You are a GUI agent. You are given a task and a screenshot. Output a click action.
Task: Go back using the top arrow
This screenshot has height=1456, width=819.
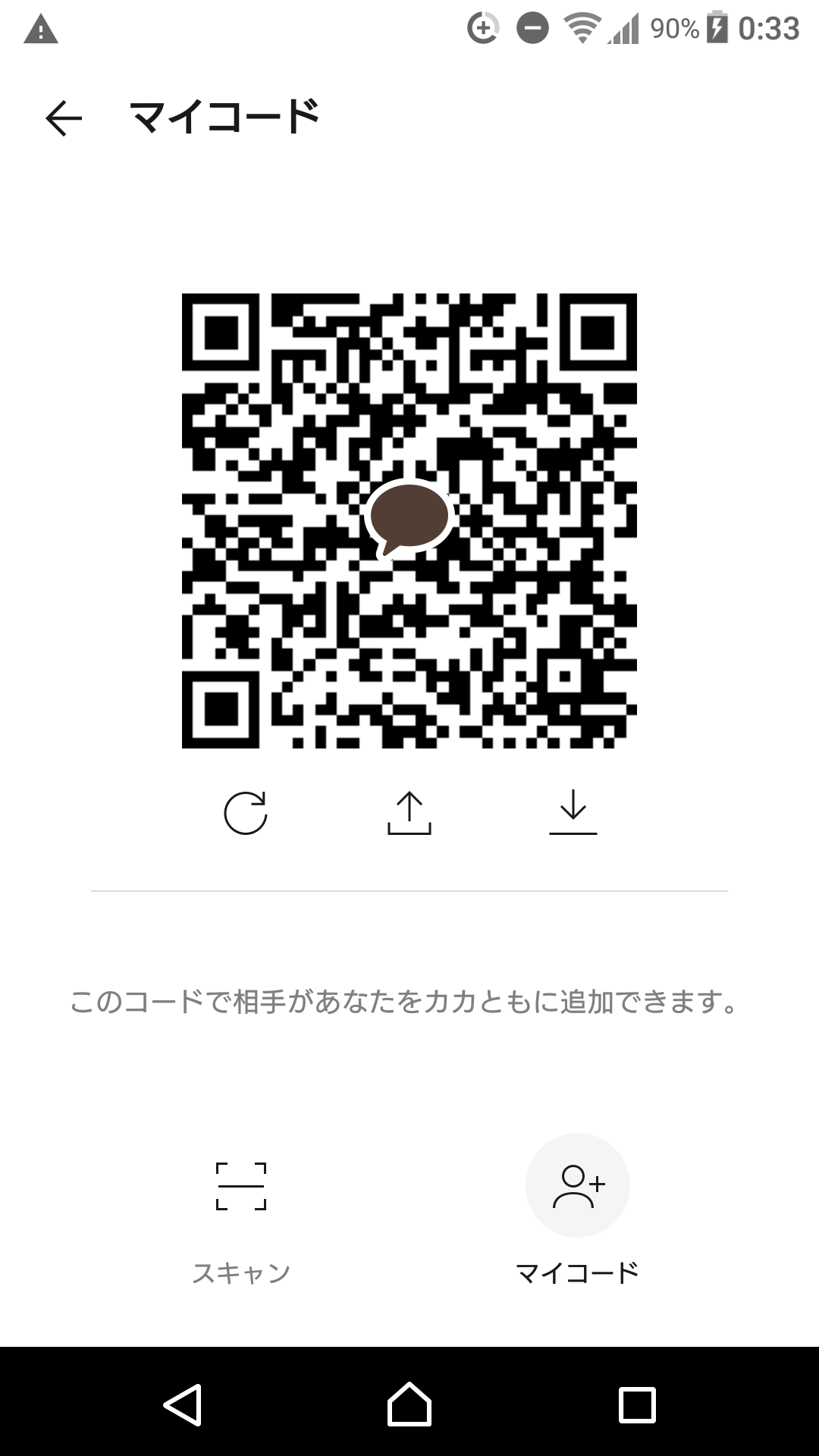point(64,118)
